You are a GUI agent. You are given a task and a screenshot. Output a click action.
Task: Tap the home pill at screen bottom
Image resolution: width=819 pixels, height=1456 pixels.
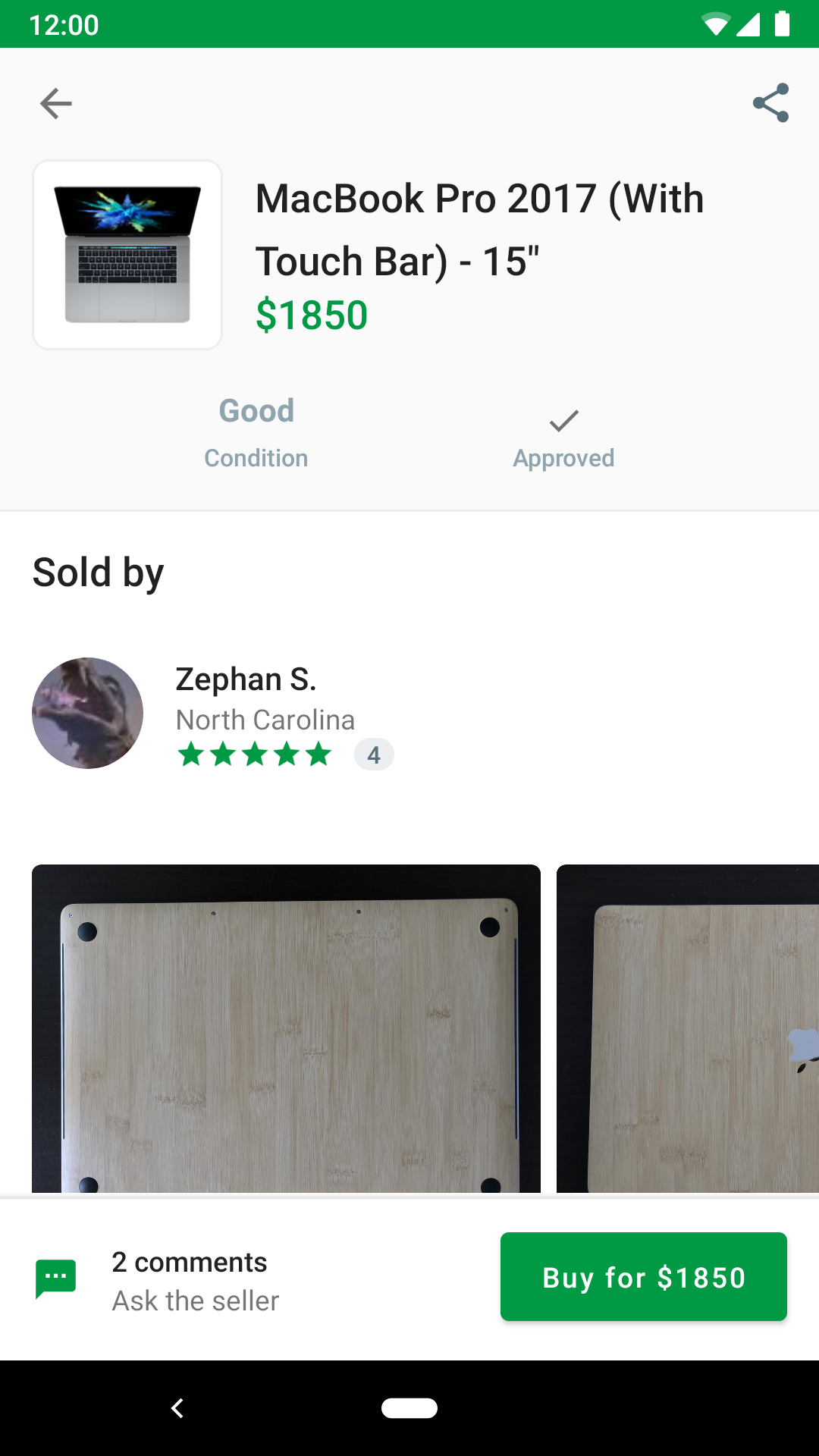point(409,1408)
